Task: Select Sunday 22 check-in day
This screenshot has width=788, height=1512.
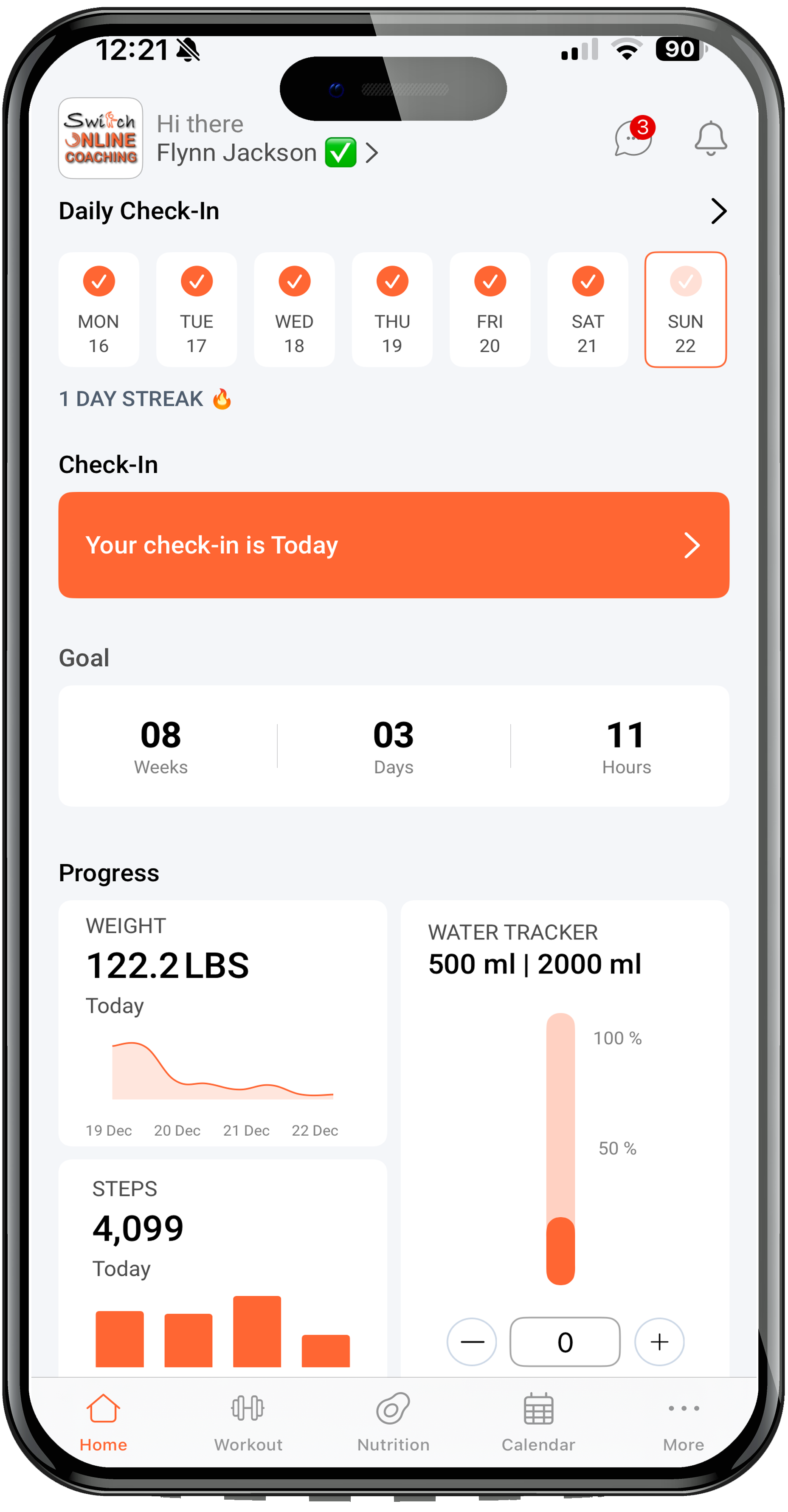Action: point(685,309)
